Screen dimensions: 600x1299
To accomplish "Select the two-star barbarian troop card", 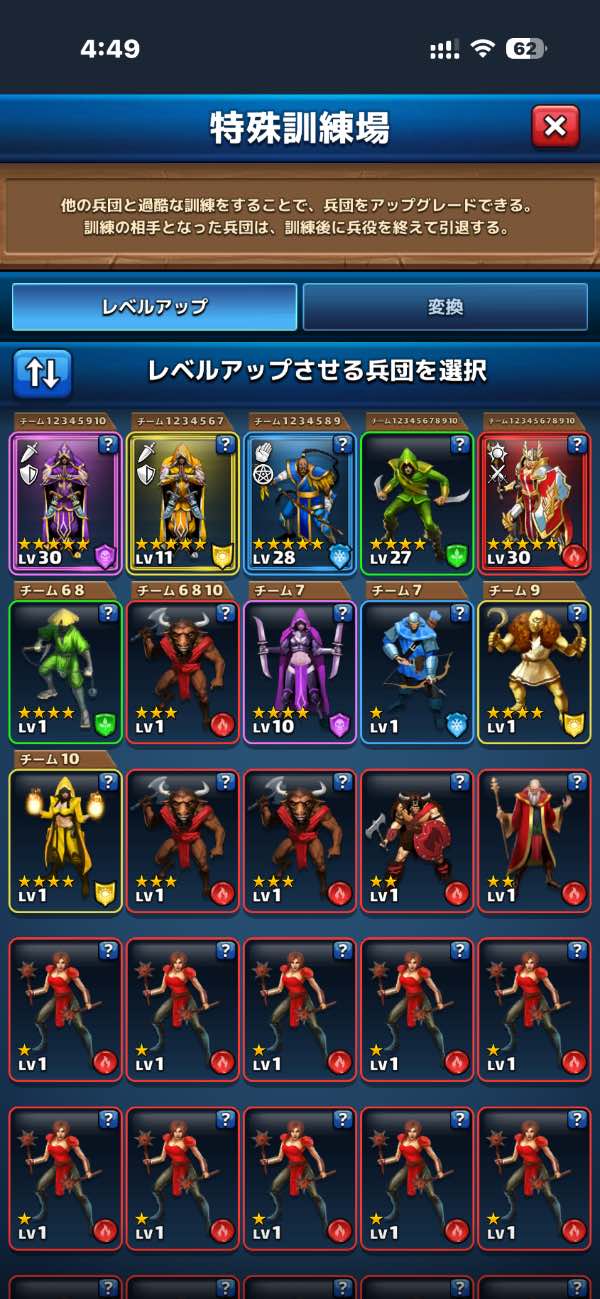I will [417, 841].
